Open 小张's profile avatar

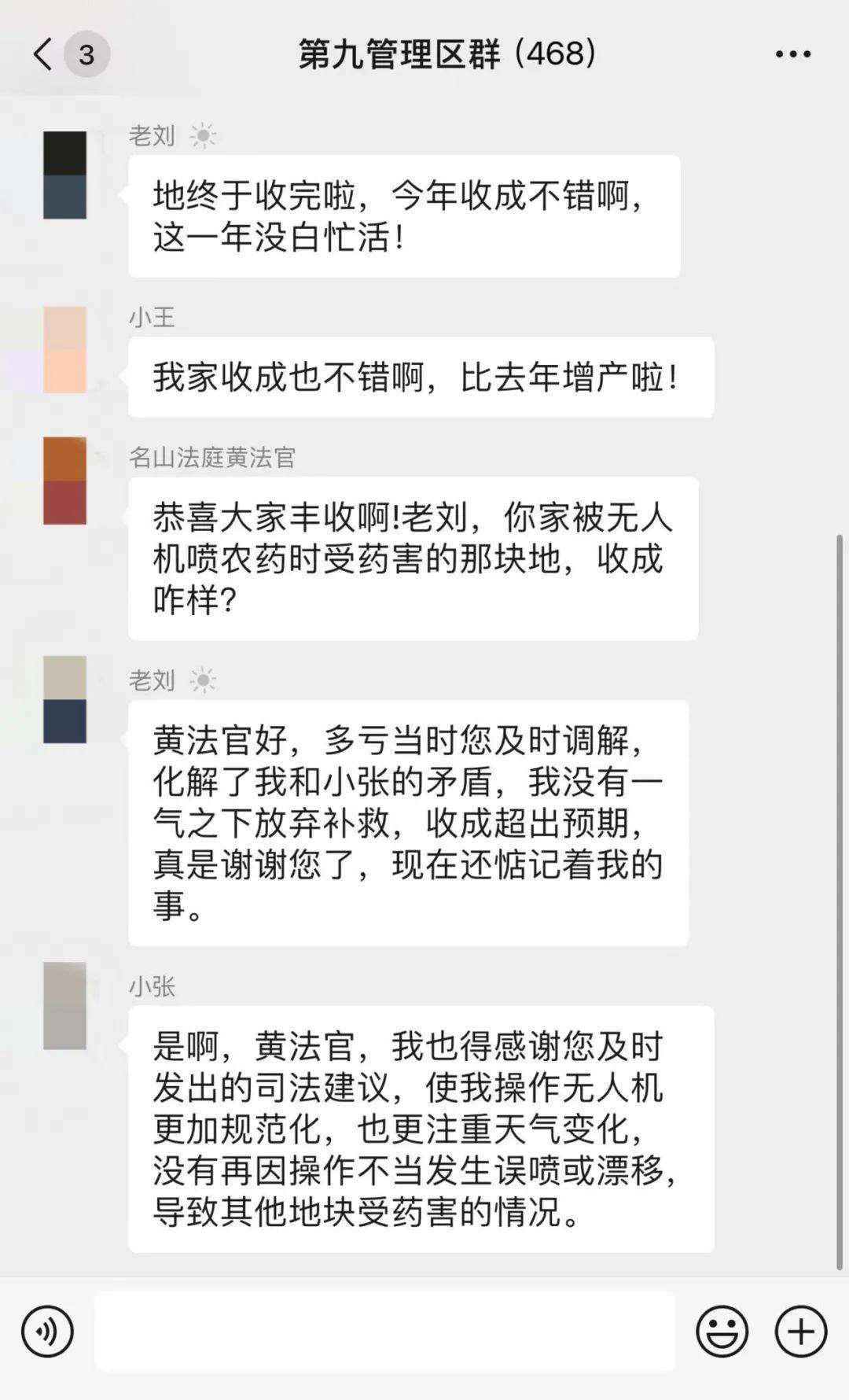tap(64, 1005)
